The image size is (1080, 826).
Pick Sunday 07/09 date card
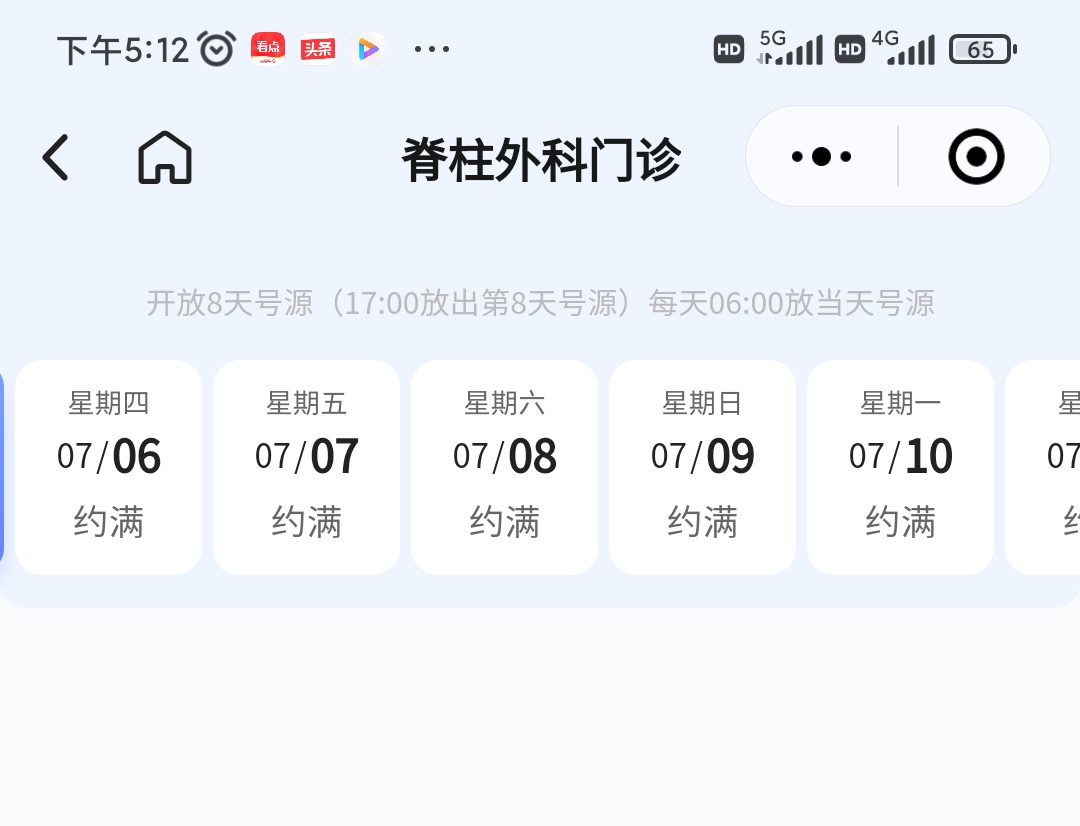[x=703, y=467]
